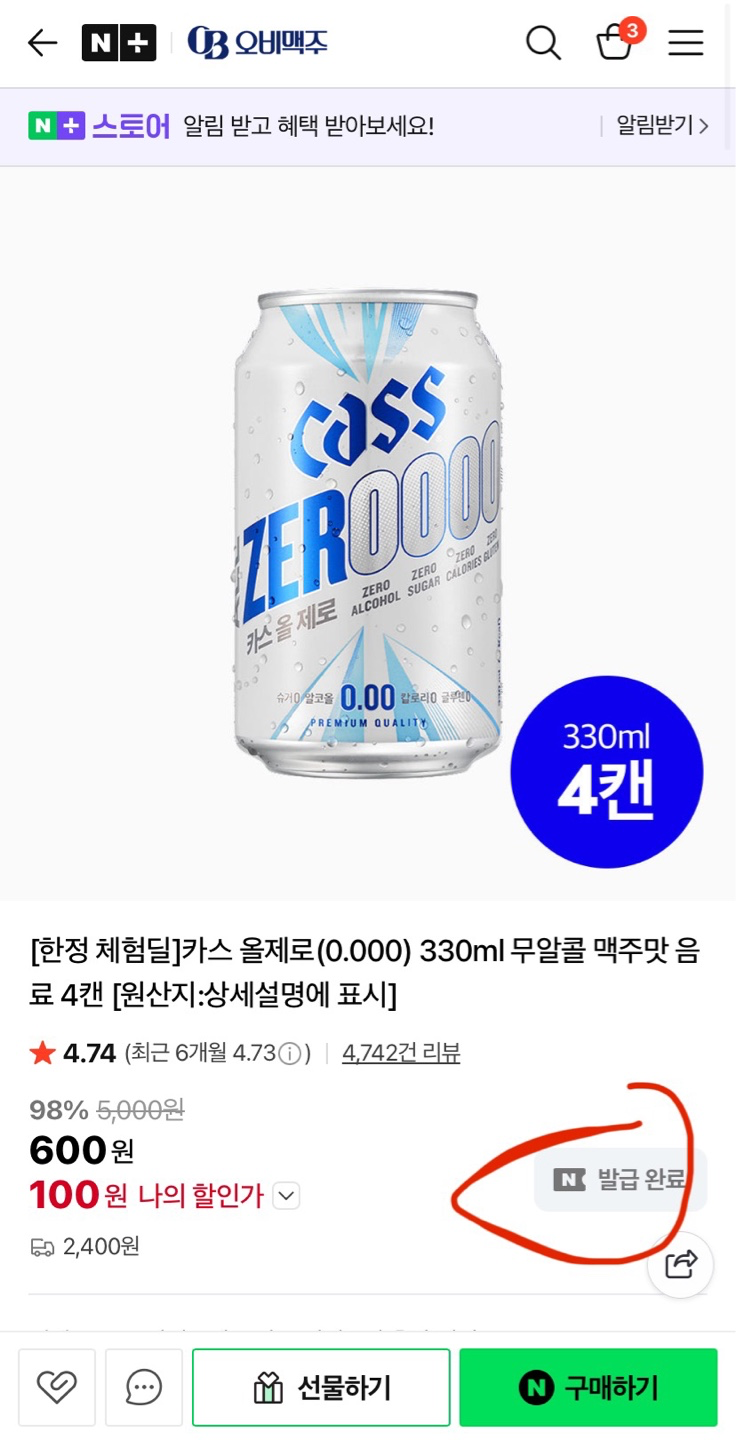
Task: Open the 4,742건 리뷰 link
Action: coord(401,1053)
